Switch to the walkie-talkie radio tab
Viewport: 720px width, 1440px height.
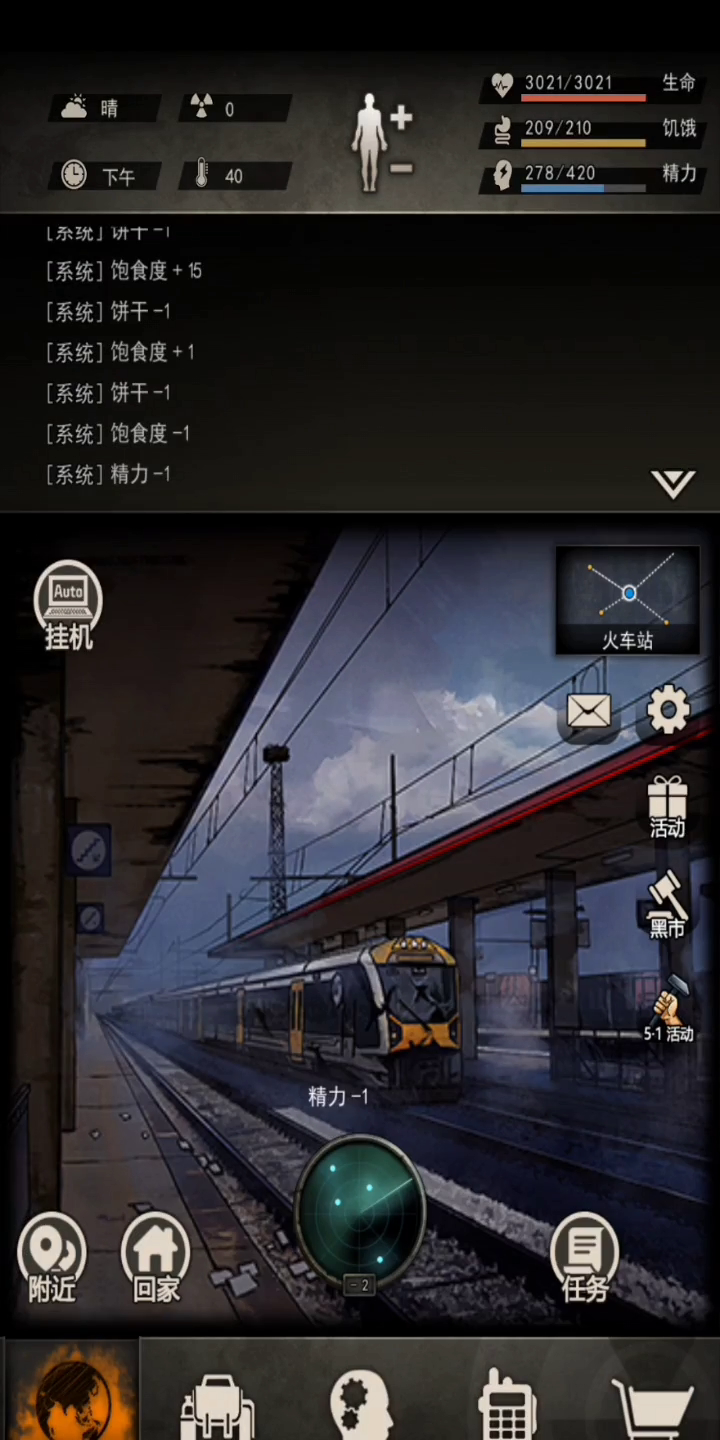pyautogui.click(x=507, y=1403)
